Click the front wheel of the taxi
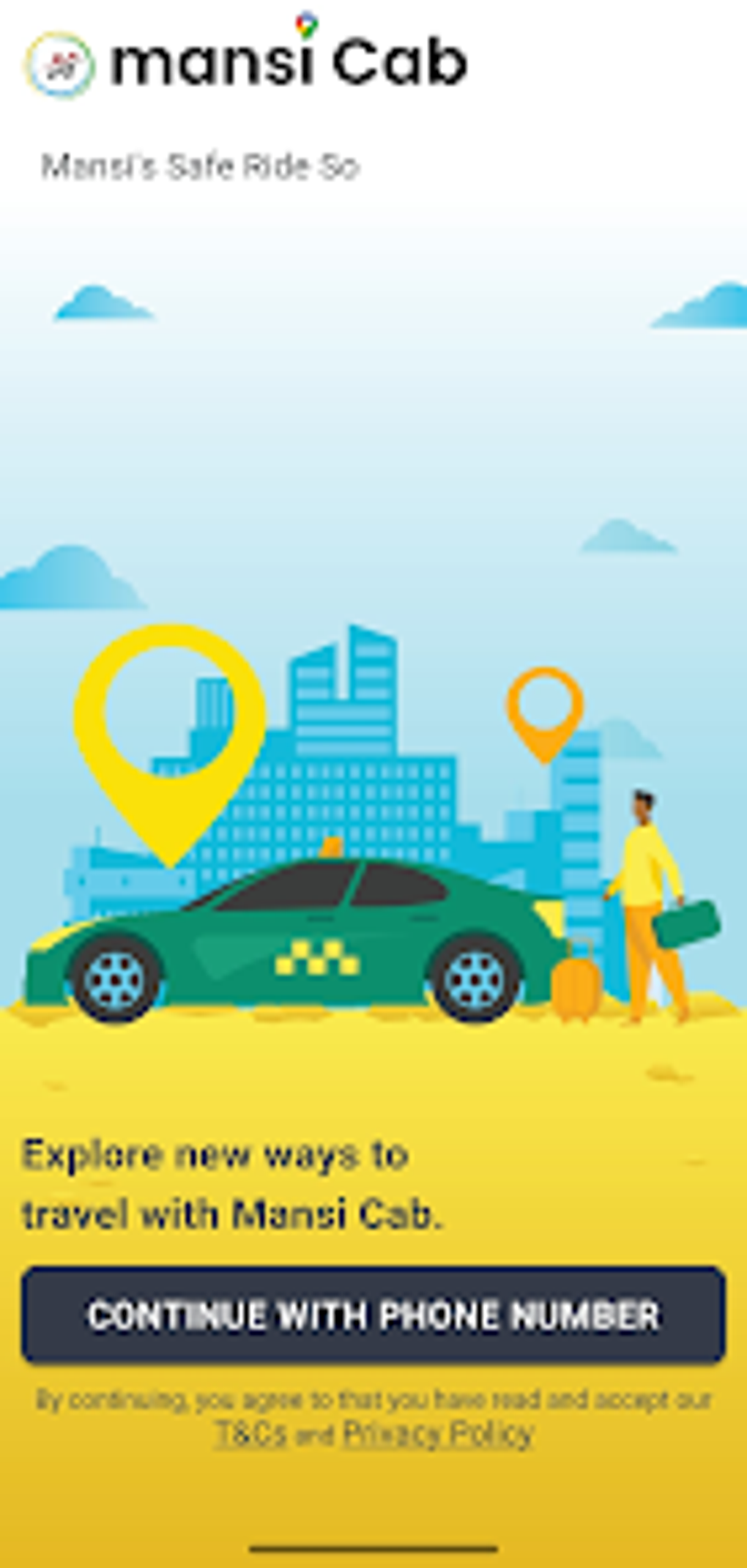Viewport: 747px width, 1568px height. 119,978
